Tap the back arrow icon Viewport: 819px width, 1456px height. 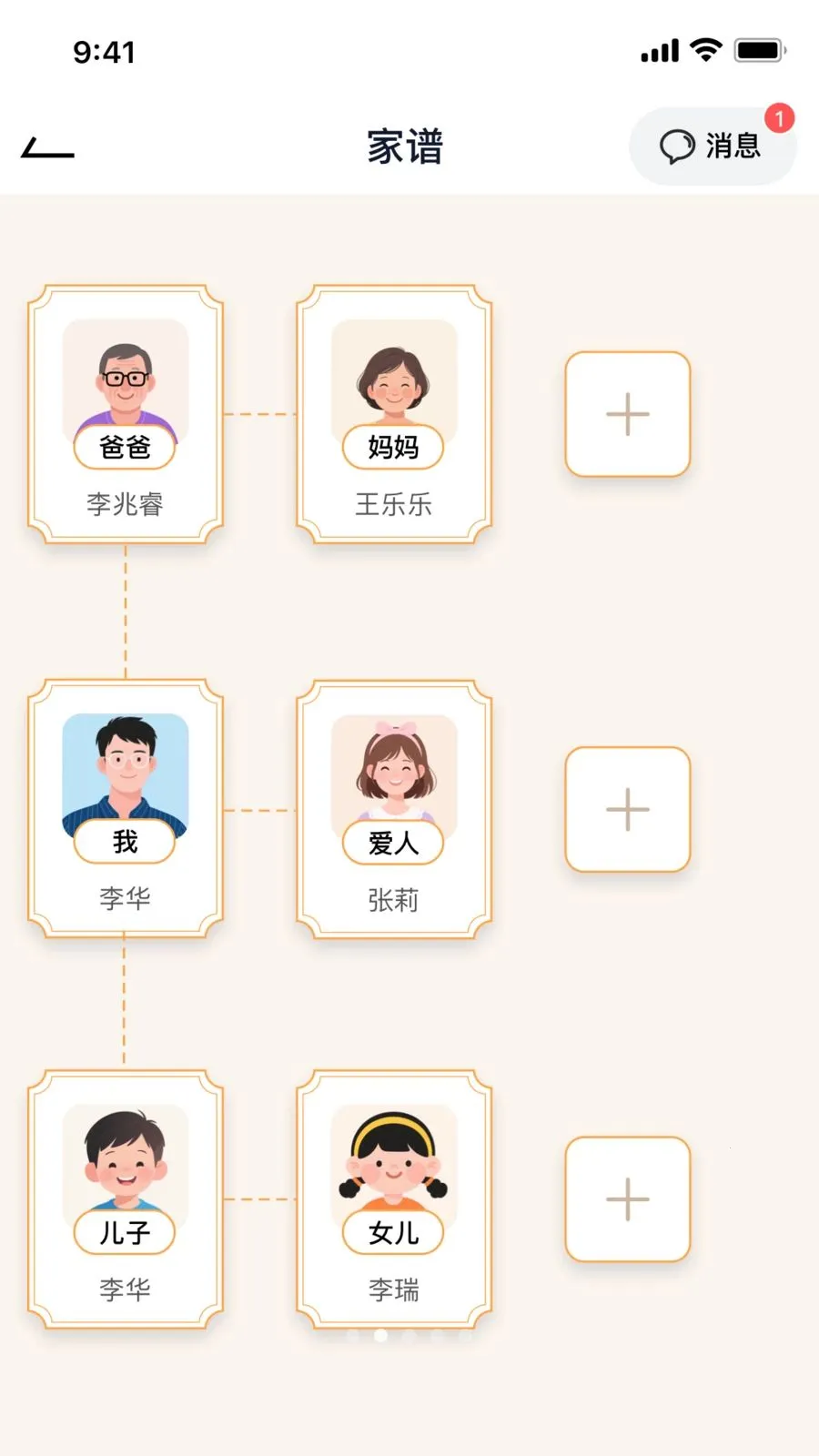coord(47,148)
